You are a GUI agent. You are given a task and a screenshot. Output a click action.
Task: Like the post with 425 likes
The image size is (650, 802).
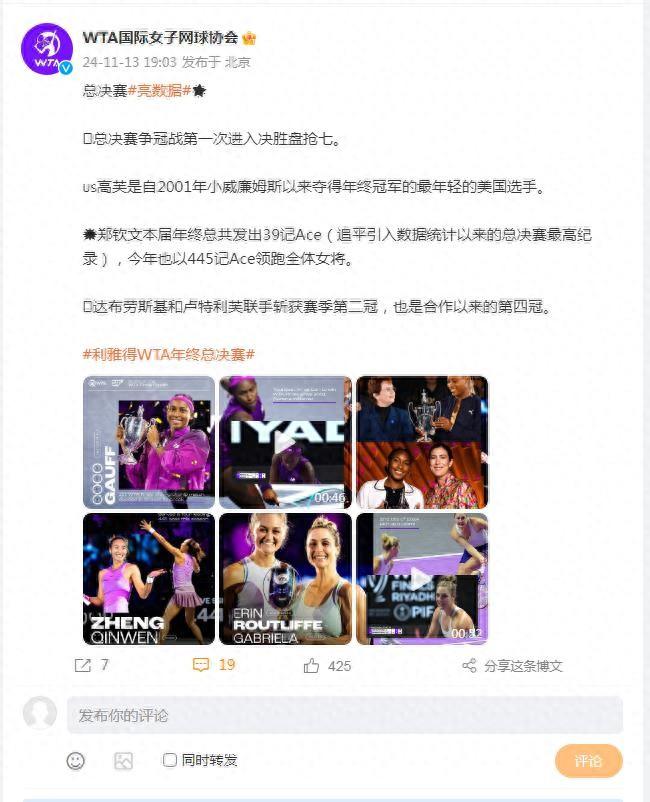[x=327, y=664]
